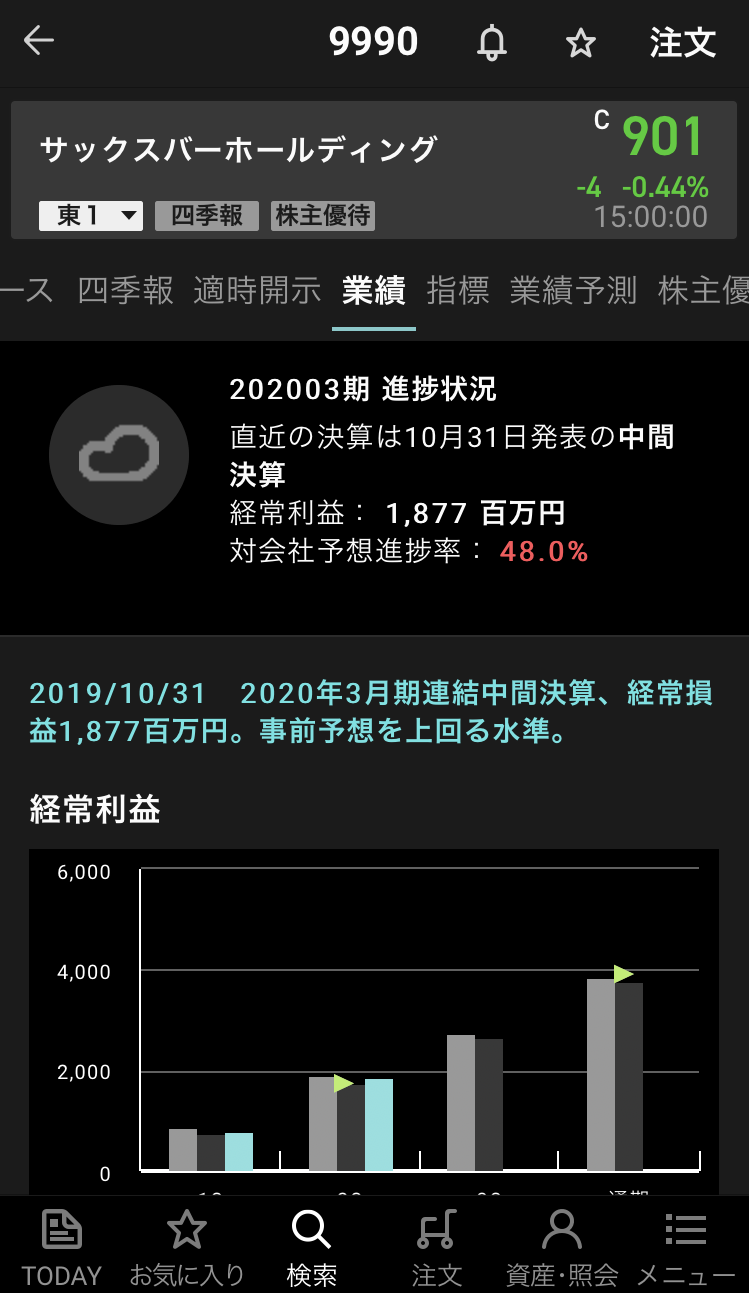The image size is (749, 1293).
Task: Go back using the top arrow
Action: click(39, 42)
